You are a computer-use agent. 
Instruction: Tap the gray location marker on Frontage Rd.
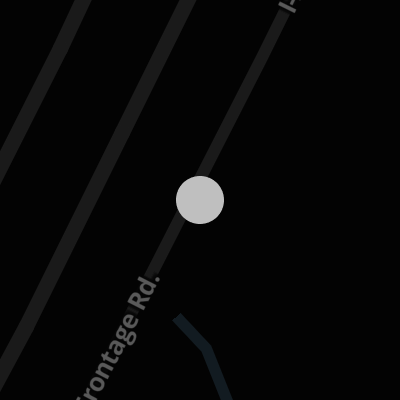pyautogui.click(x=200, y=200)
